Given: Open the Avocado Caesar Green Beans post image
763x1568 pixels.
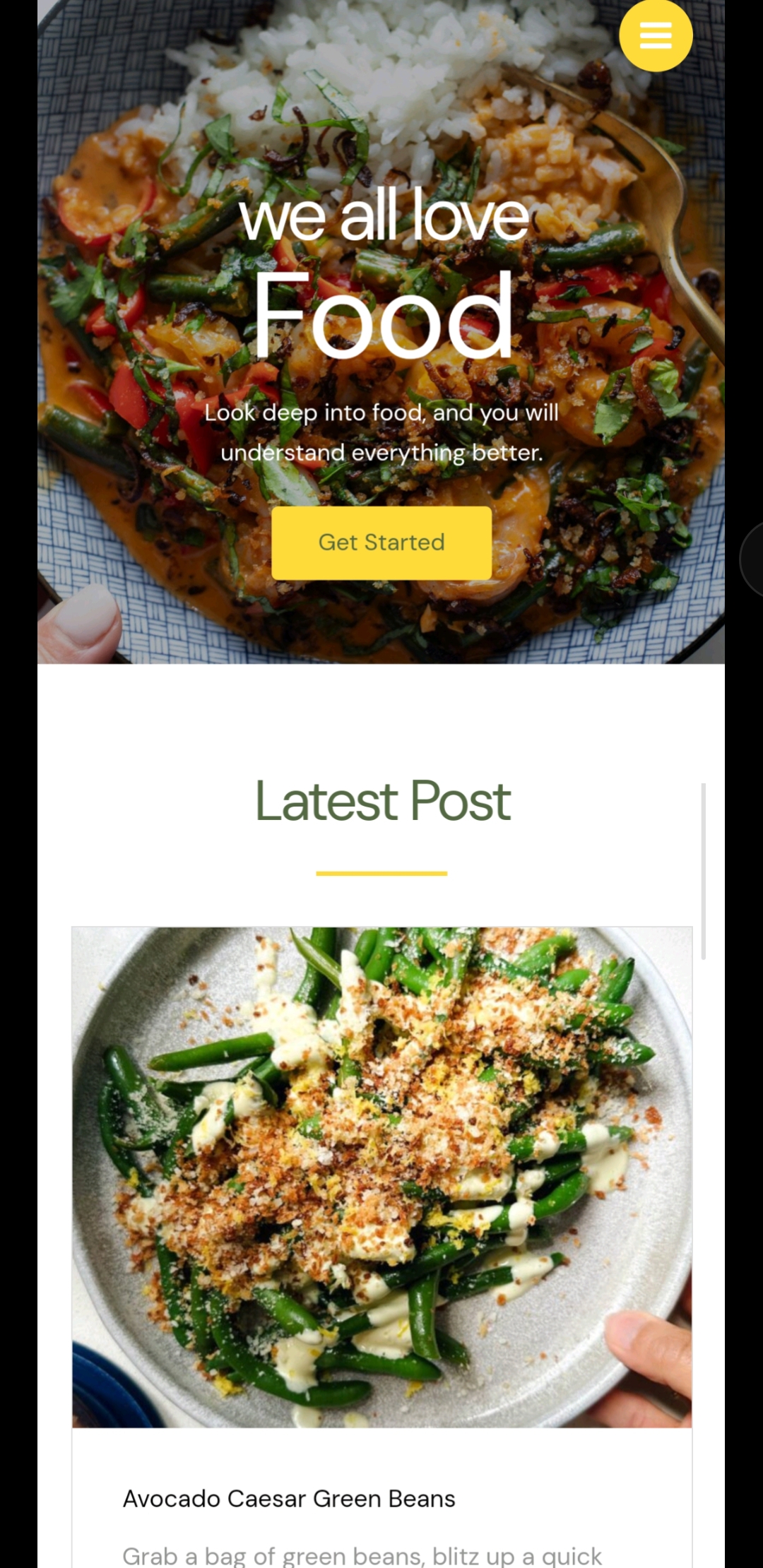Looking at the screenshot, I should click(381, 1177).
